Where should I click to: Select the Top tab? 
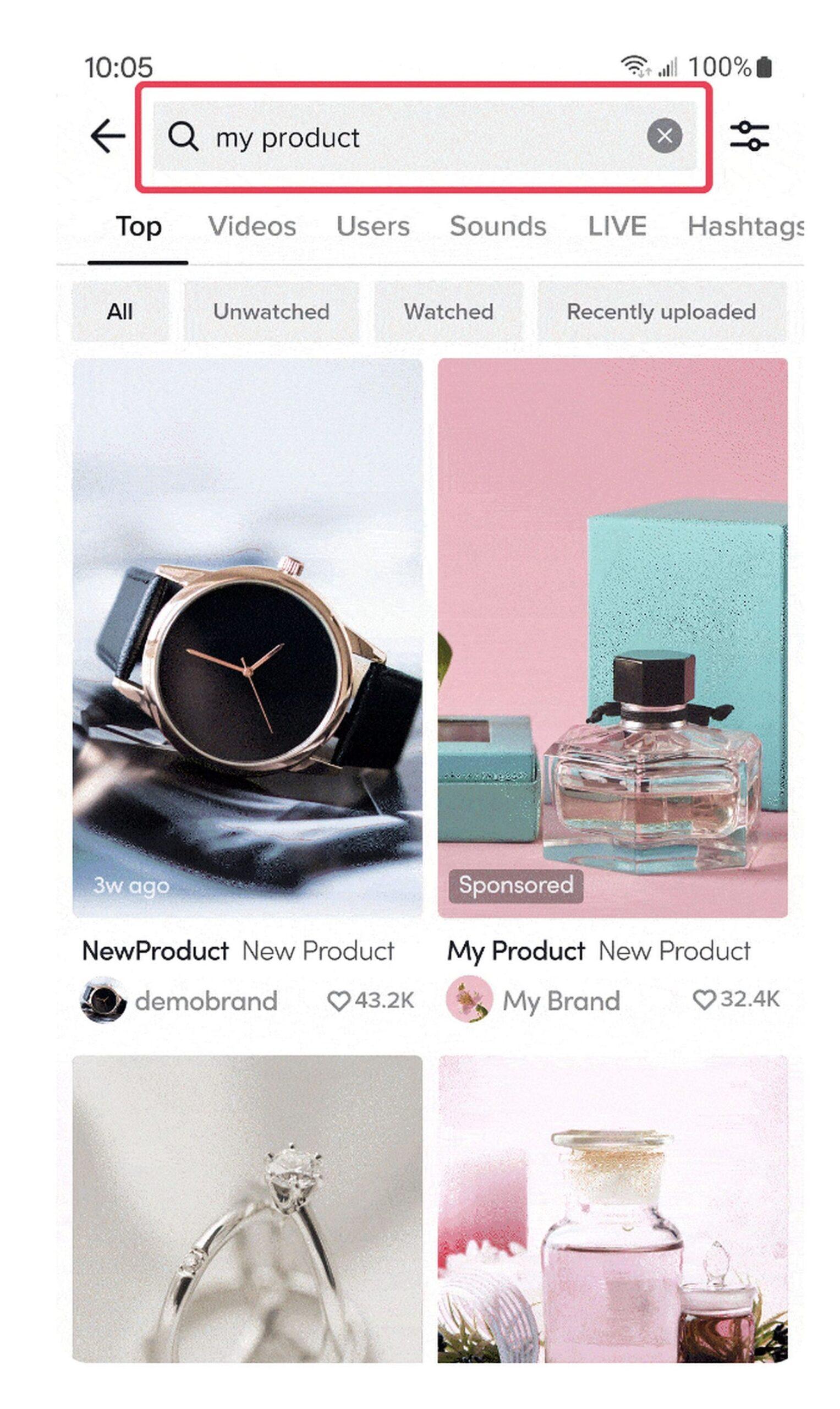click(x=139, y=227)
